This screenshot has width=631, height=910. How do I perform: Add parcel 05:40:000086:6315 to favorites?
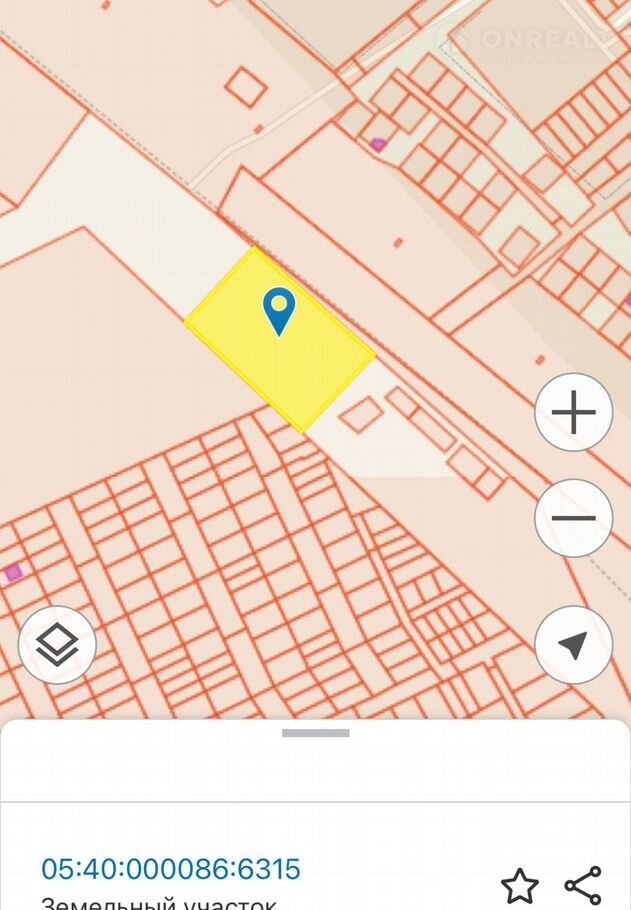(x=519, y=885)
